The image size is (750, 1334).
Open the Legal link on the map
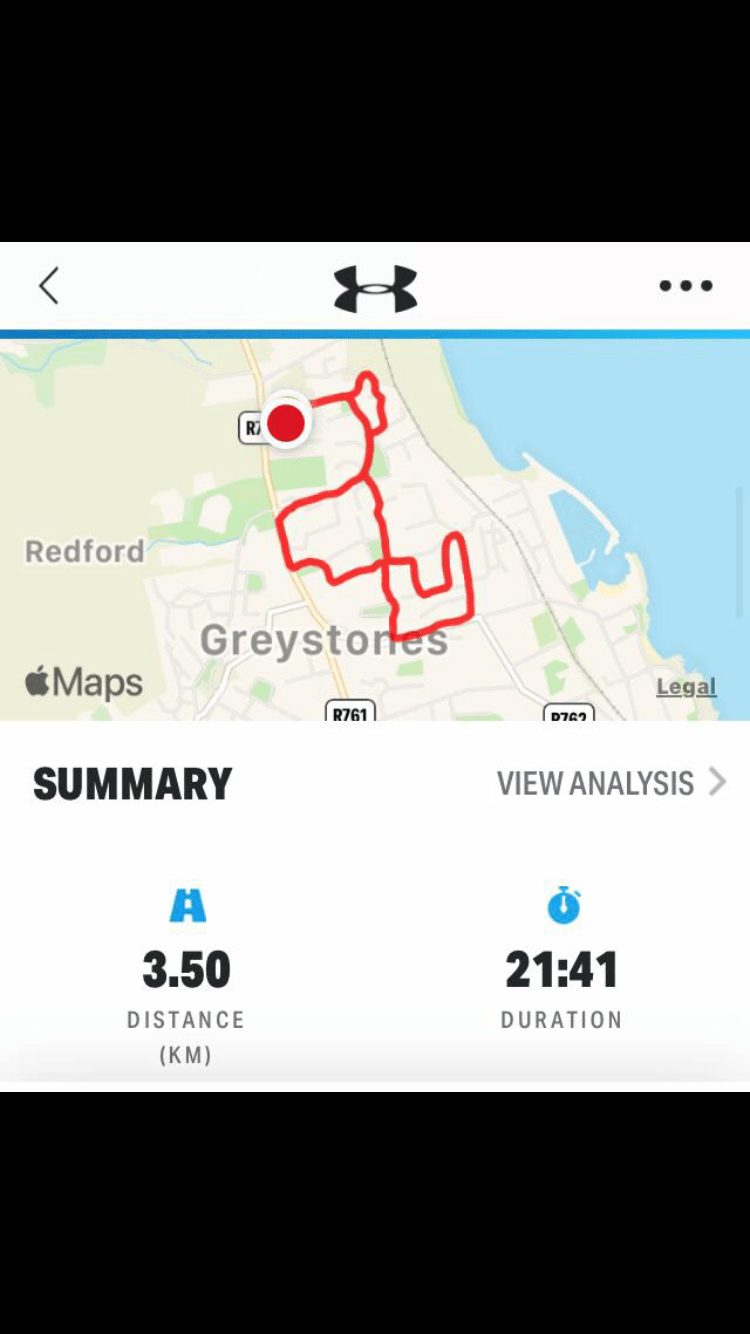(x=686, y=687)
